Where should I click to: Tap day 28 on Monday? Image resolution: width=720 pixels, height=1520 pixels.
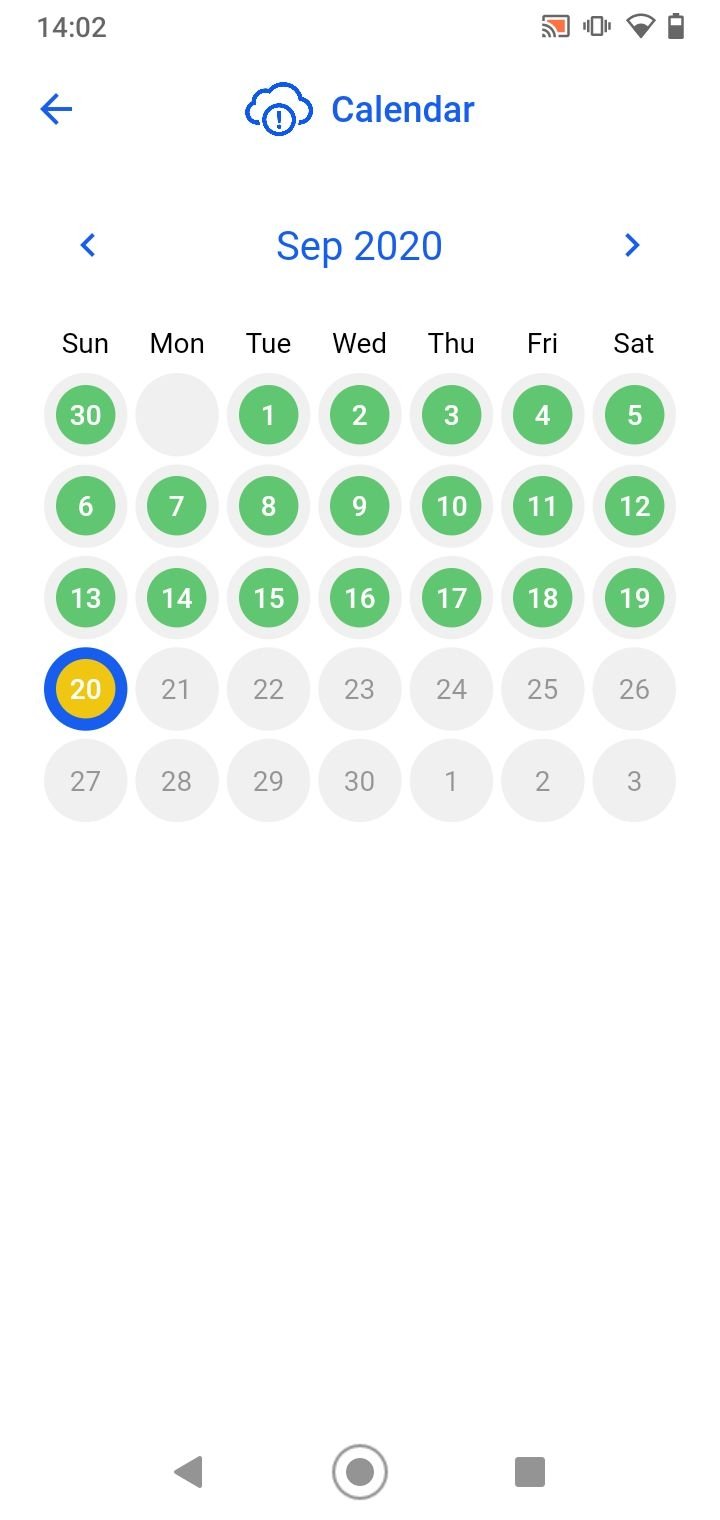point(177,781)
